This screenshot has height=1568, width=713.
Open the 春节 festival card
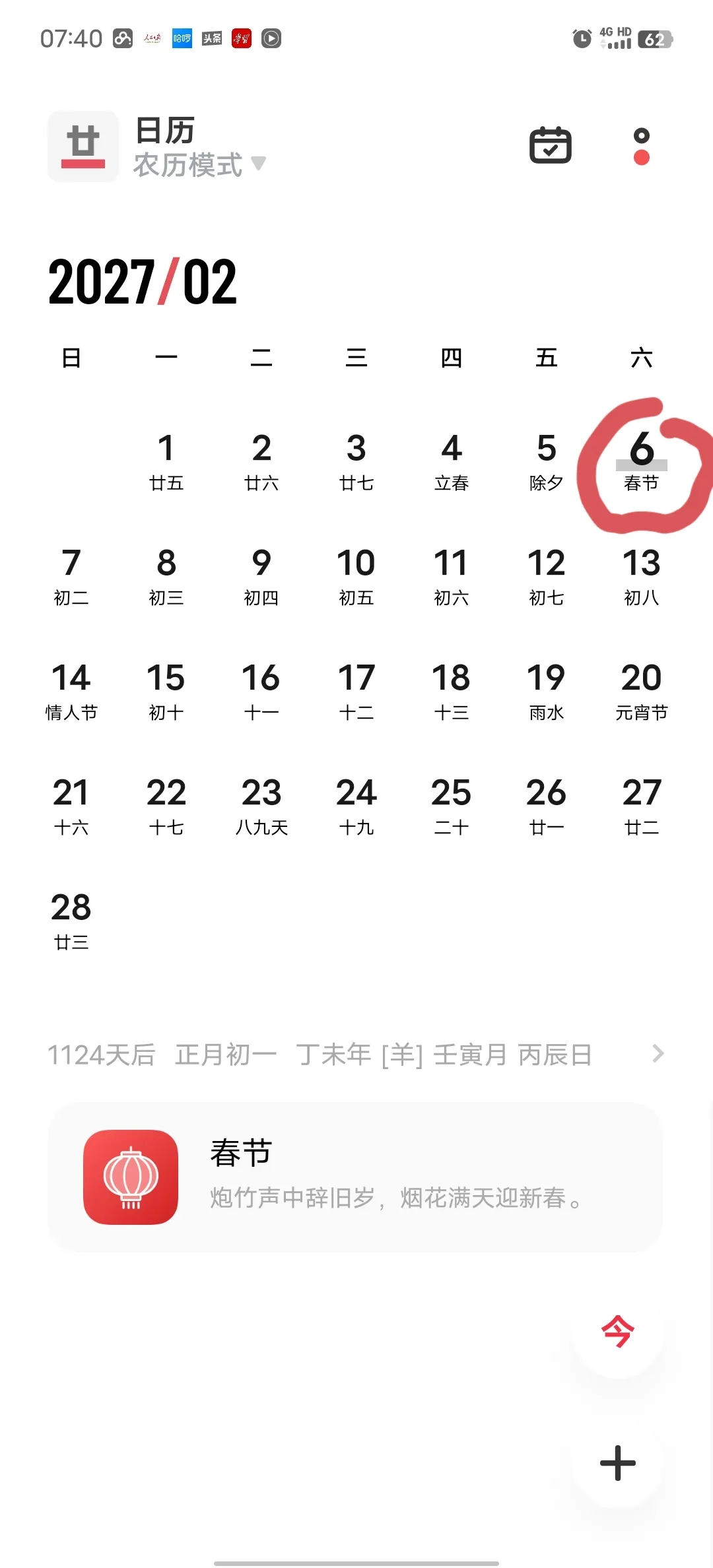coord(355,1177)
